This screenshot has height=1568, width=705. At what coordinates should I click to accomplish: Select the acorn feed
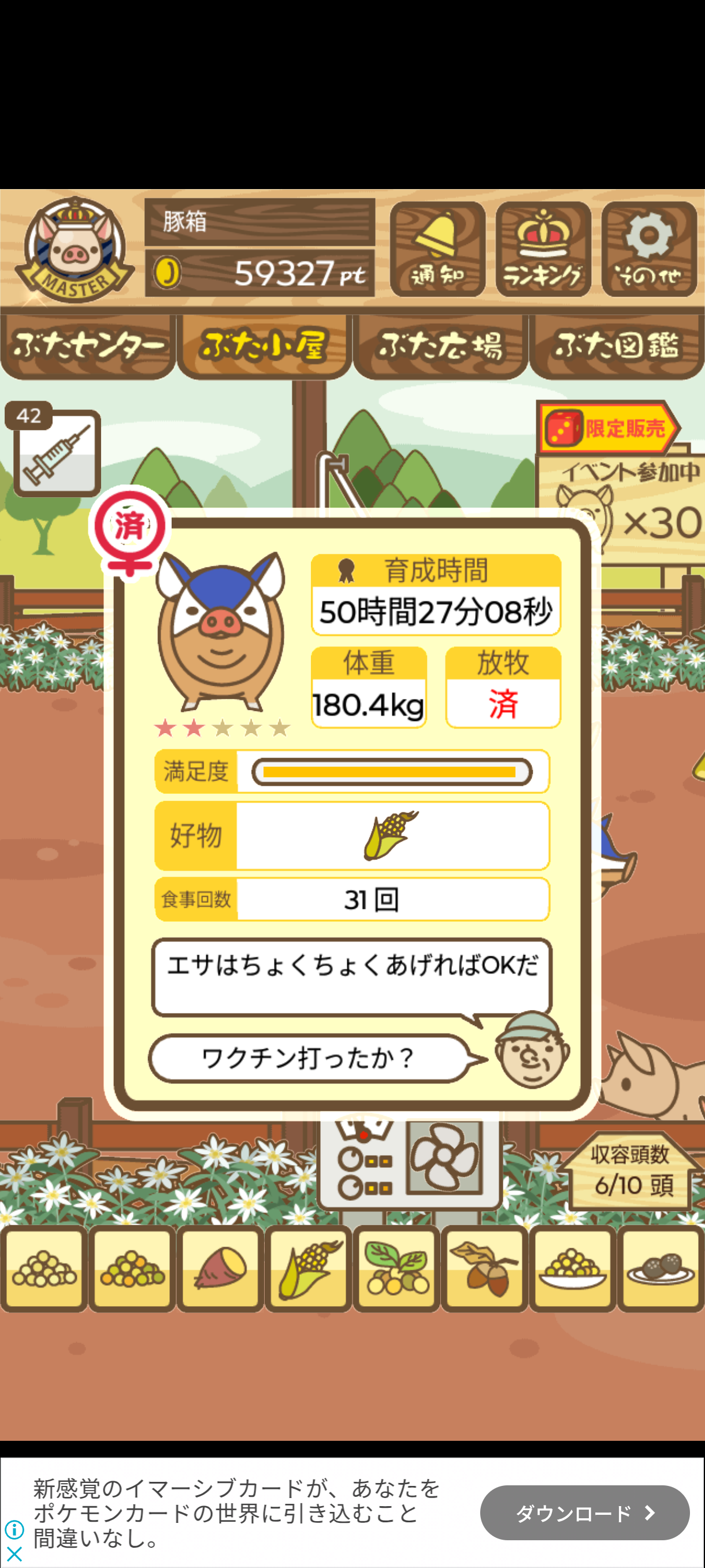coord(484,1269)
